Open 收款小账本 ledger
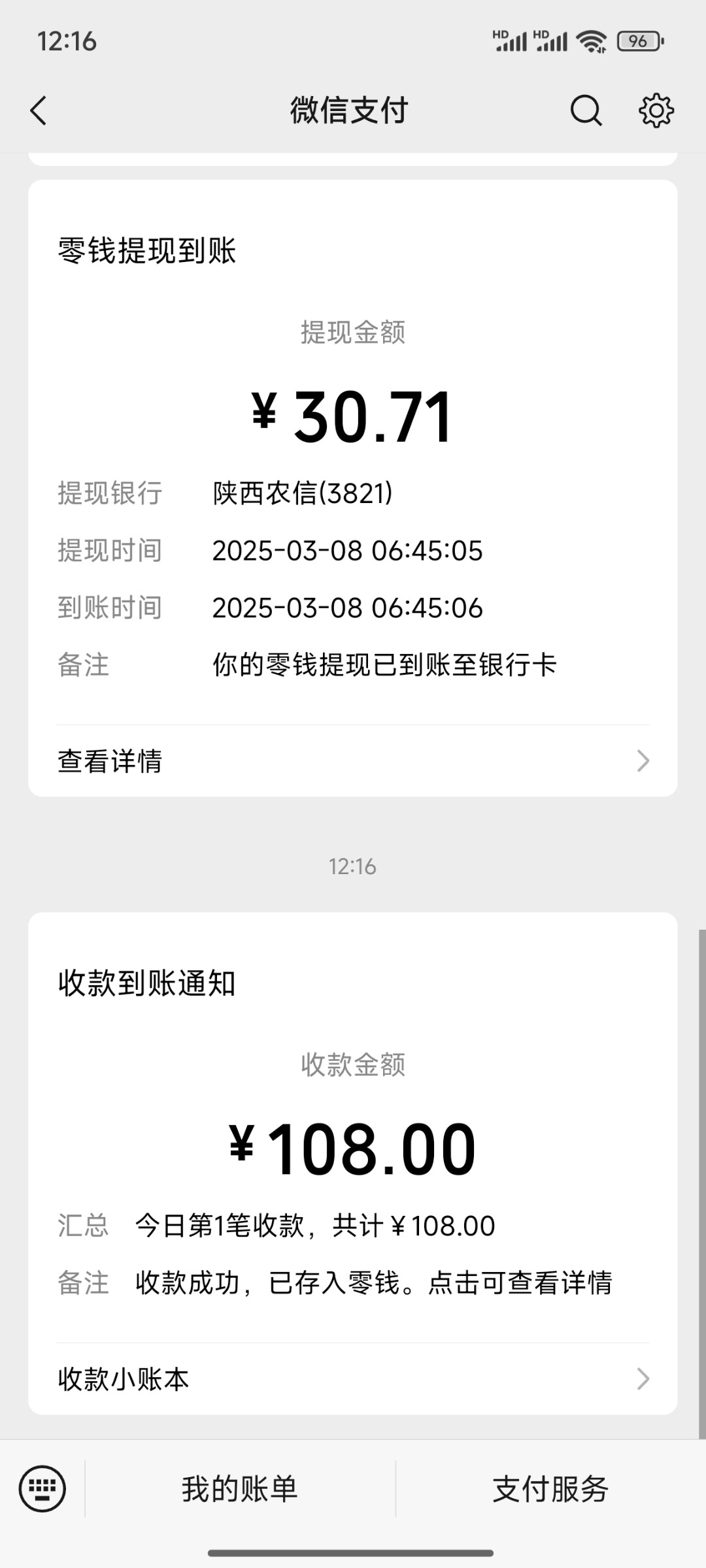Viewport: 706px width, 1568px height. coord(353,1379)
